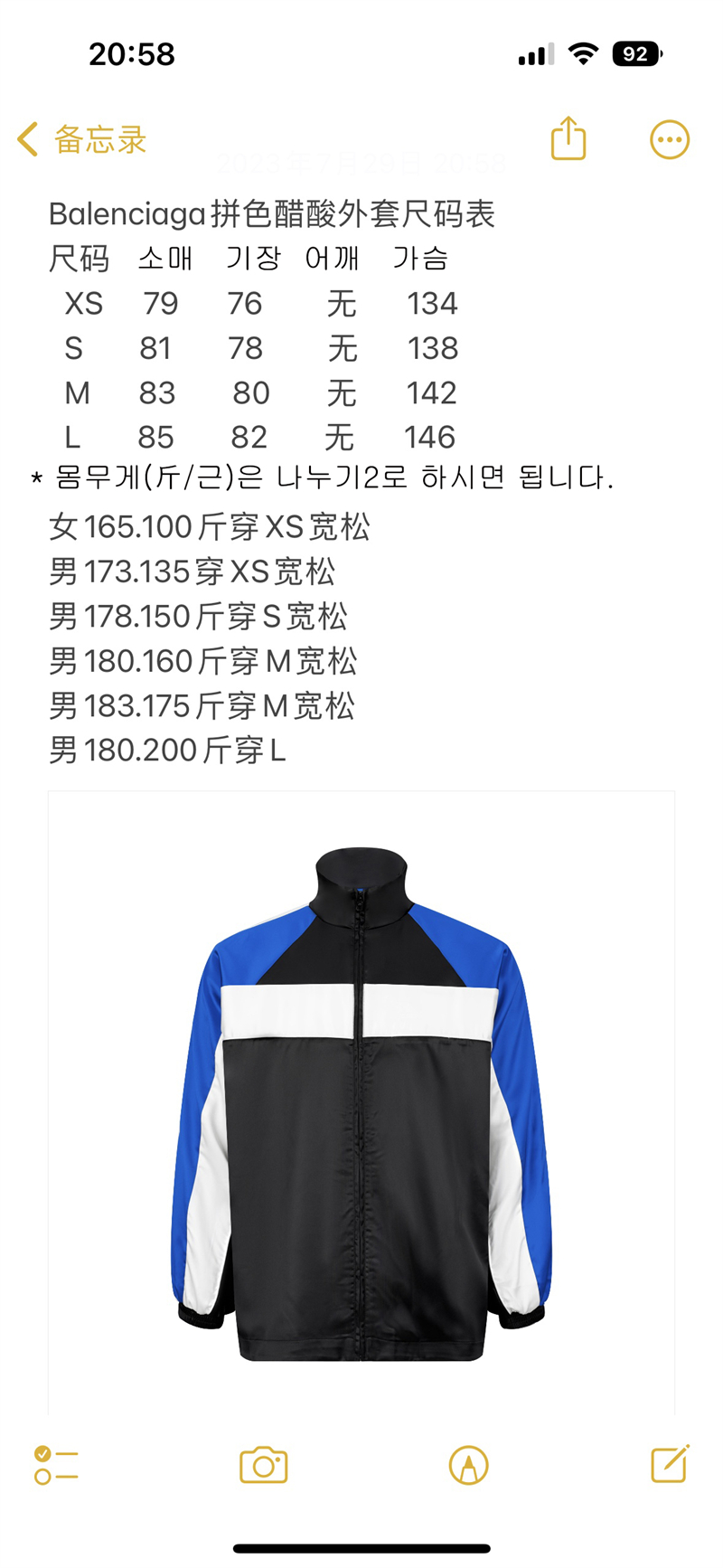Go back to the 备忘录 notes list

coord(81,140)
